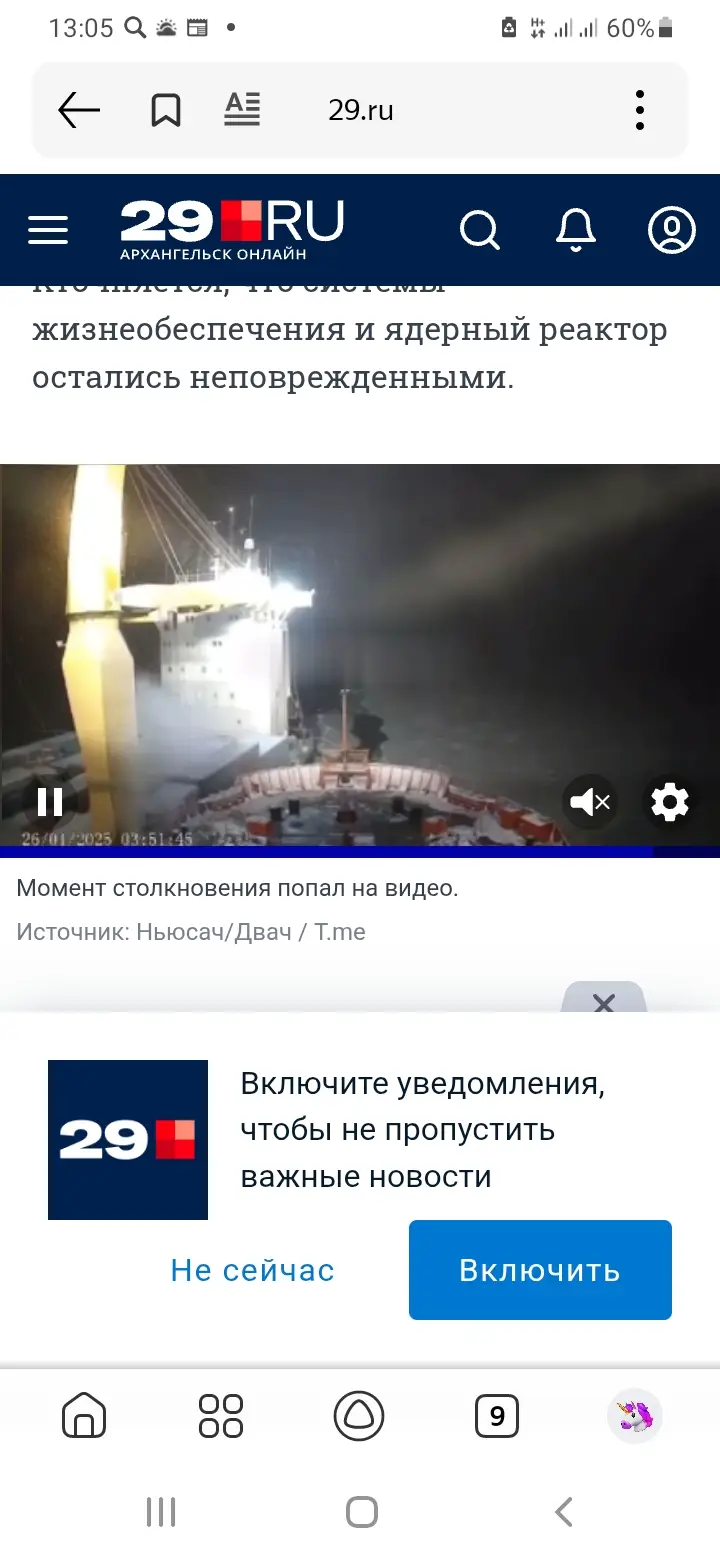Open the 29.ru hamburger menu
This screenshot has height=1560, width=720.
click(48, 230)
